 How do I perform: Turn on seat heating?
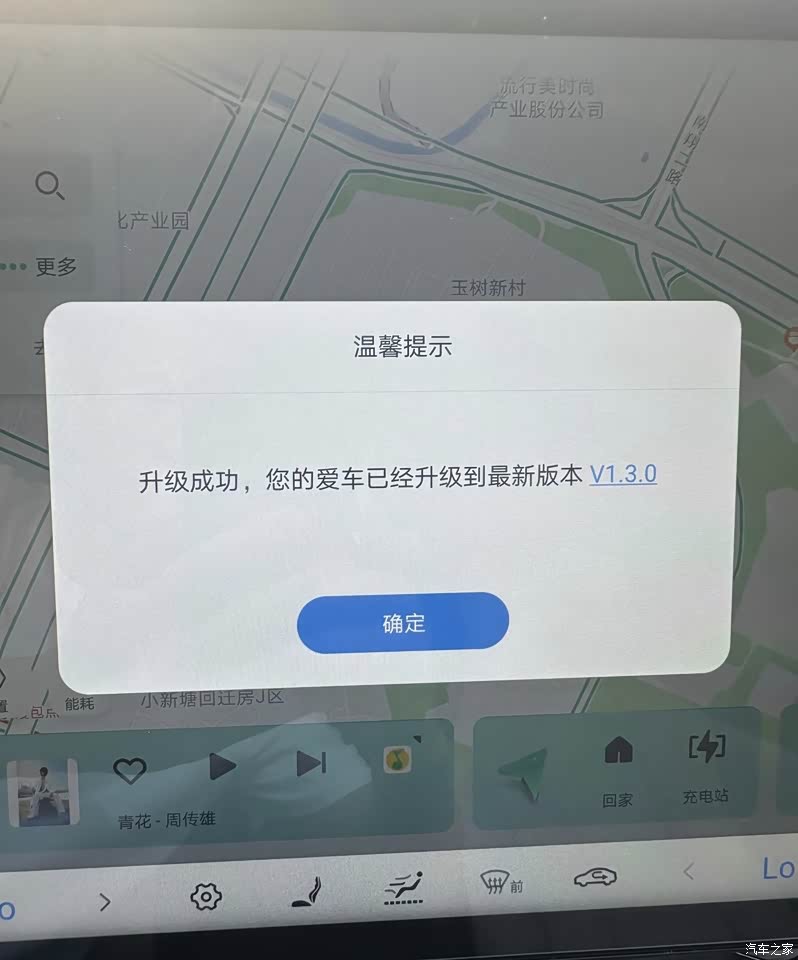(306, 892)
